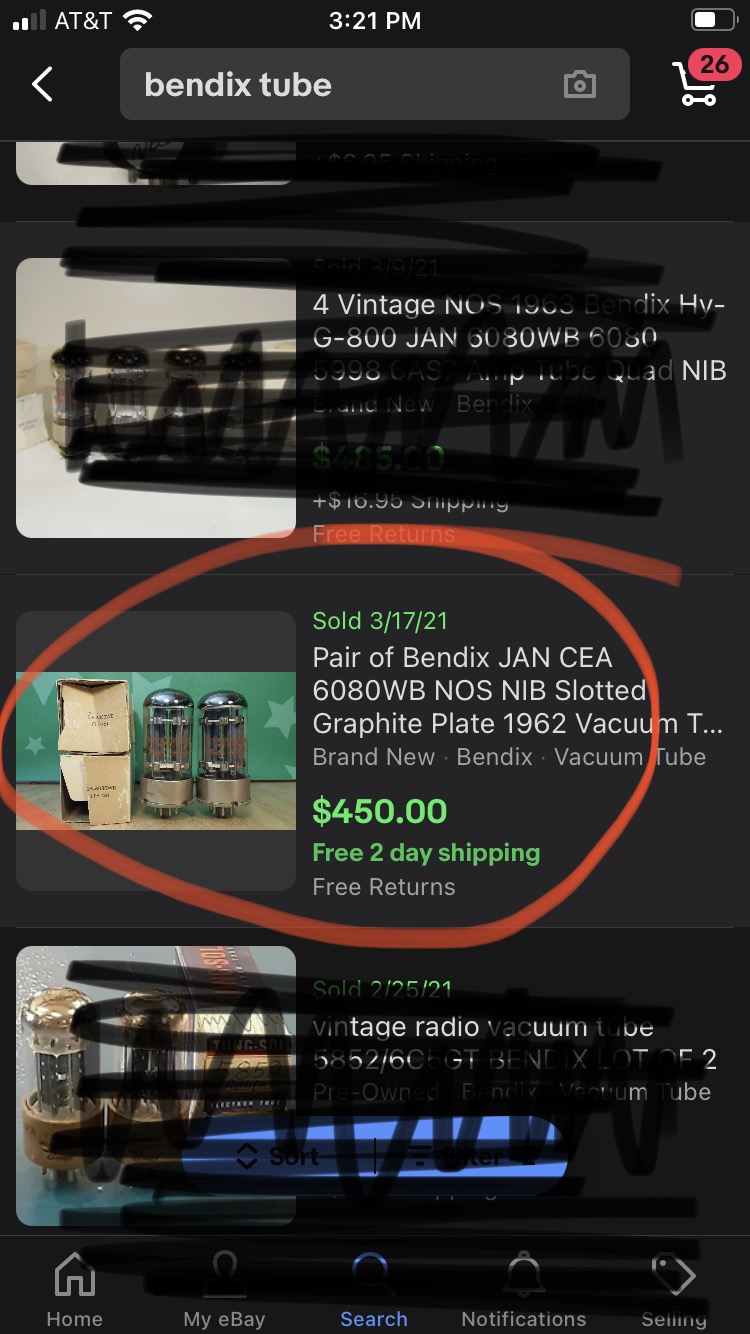This screenshot has height=1334, width=750.
Task: Open the Pair of Bendix JAN CEA 6080WB listing
Action: [375, 751]
